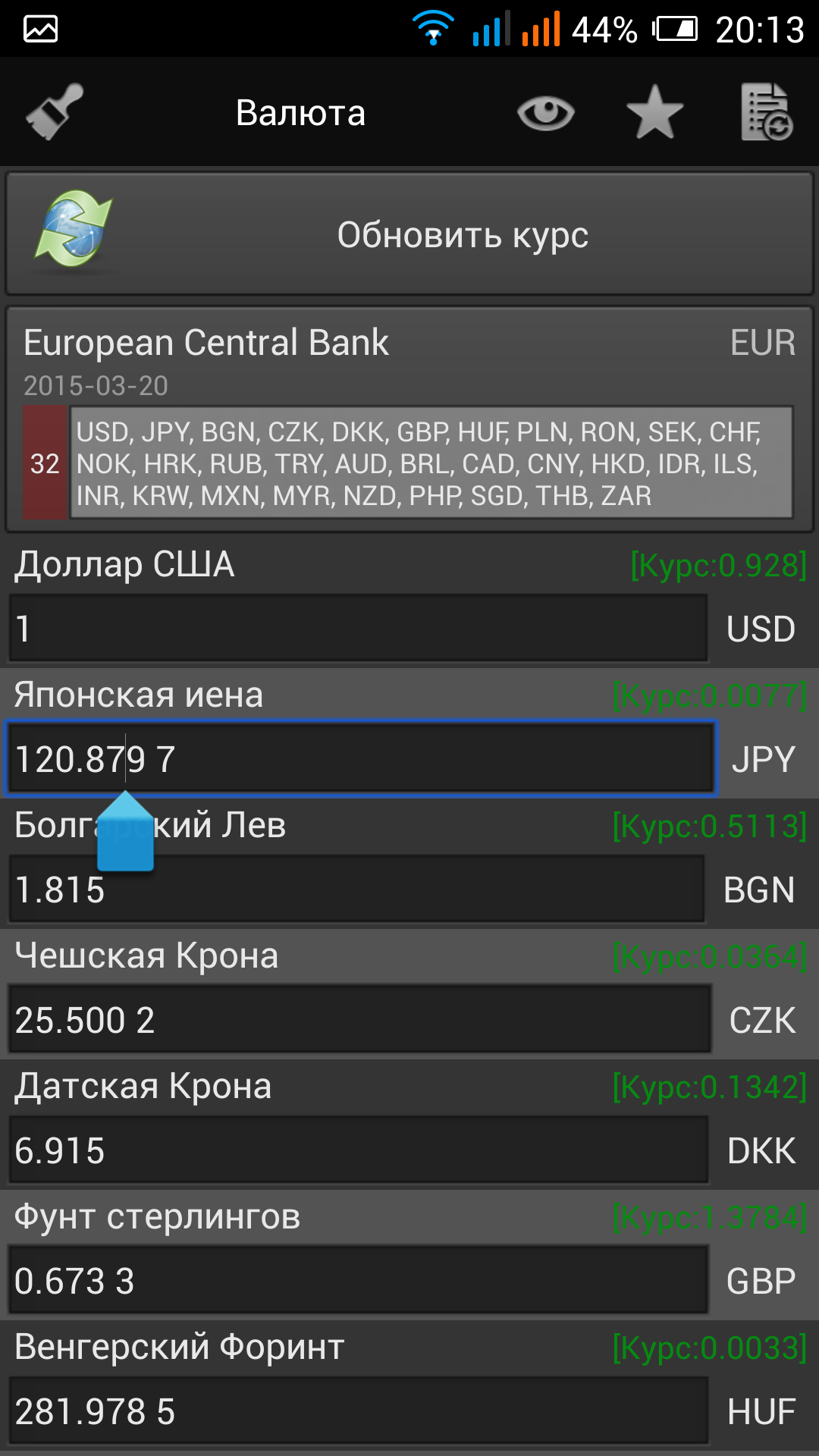Image resolution: width=819 pixels, height=1456 pixels.
Task: Open the paintbrush theme icon
Action: (x=55, y=112)
